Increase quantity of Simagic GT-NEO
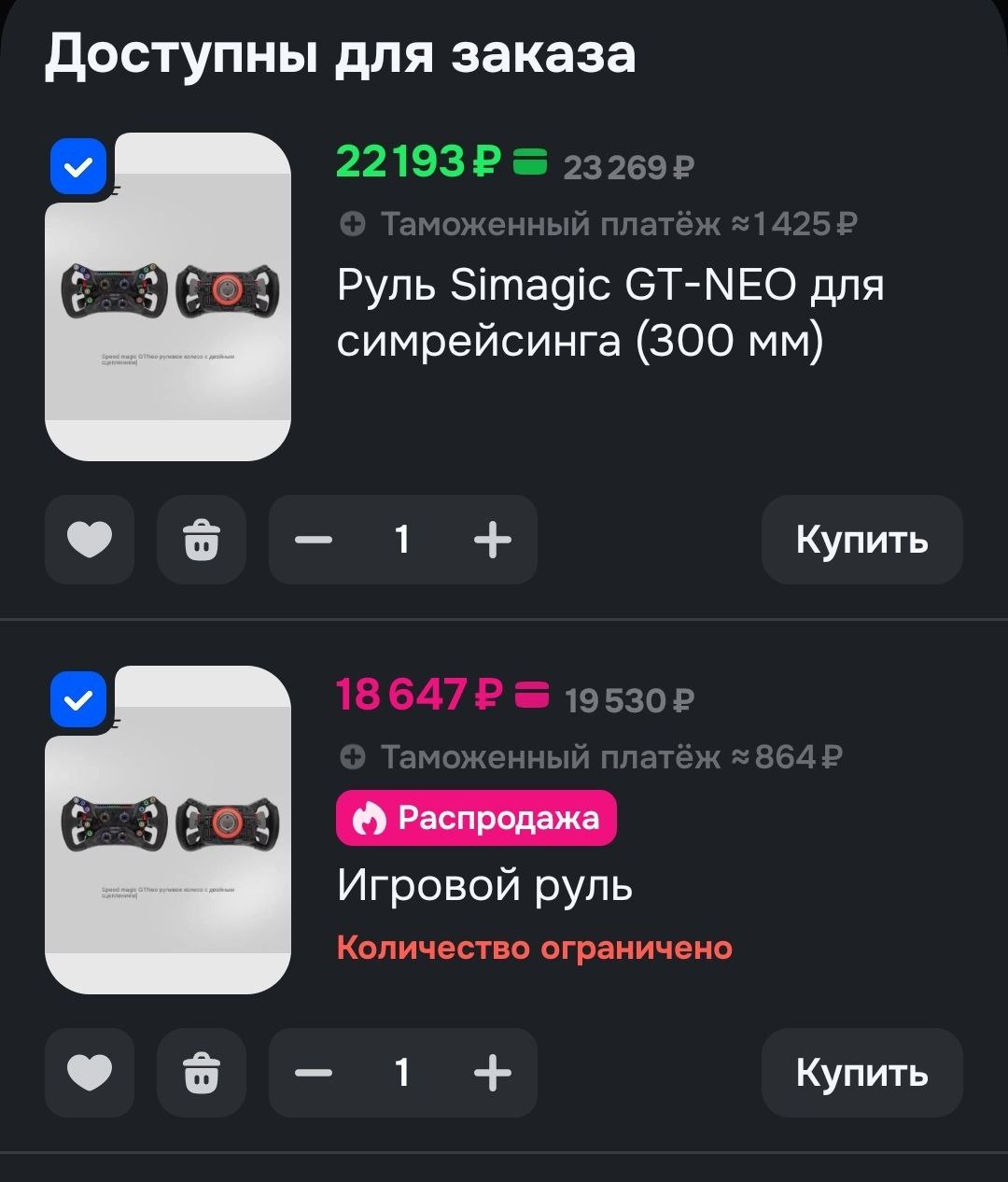Image resolution: width=1008 pixels, height=1182 pixels. pyautogui.click(x=492, y=540)
